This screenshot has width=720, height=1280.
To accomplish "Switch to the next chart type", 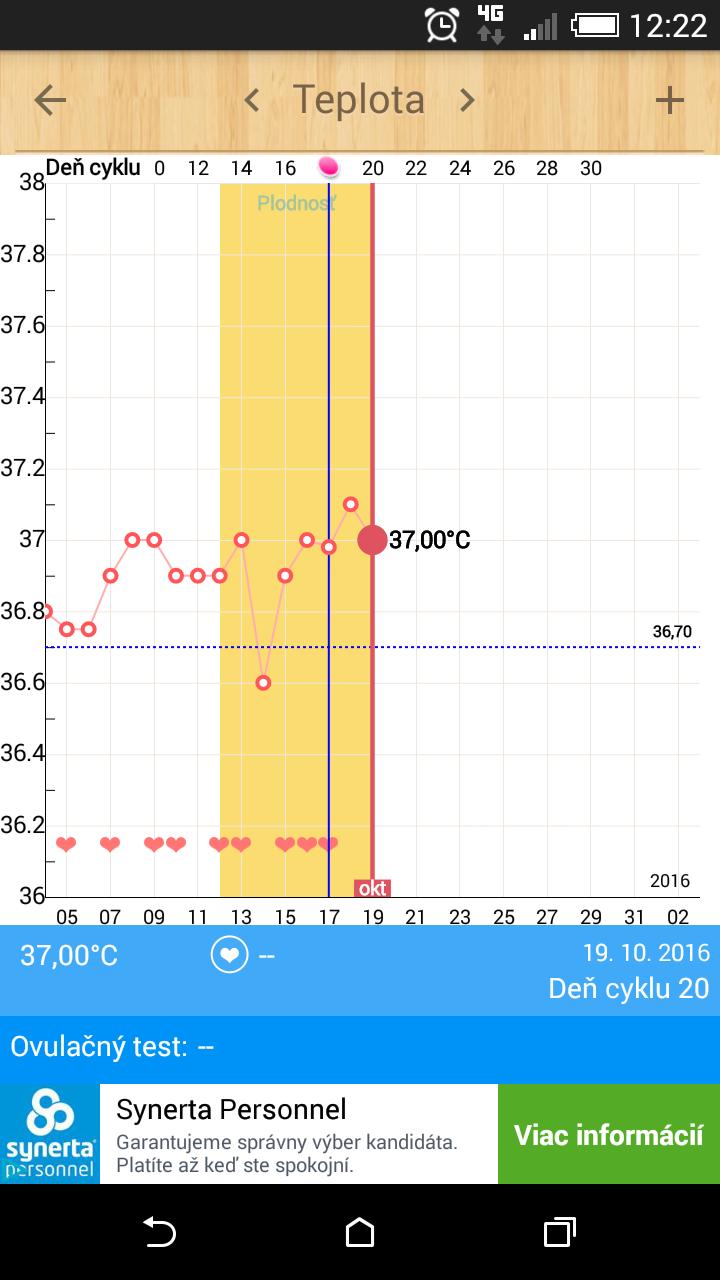I will pyautogui.click(x=466, y=100).
